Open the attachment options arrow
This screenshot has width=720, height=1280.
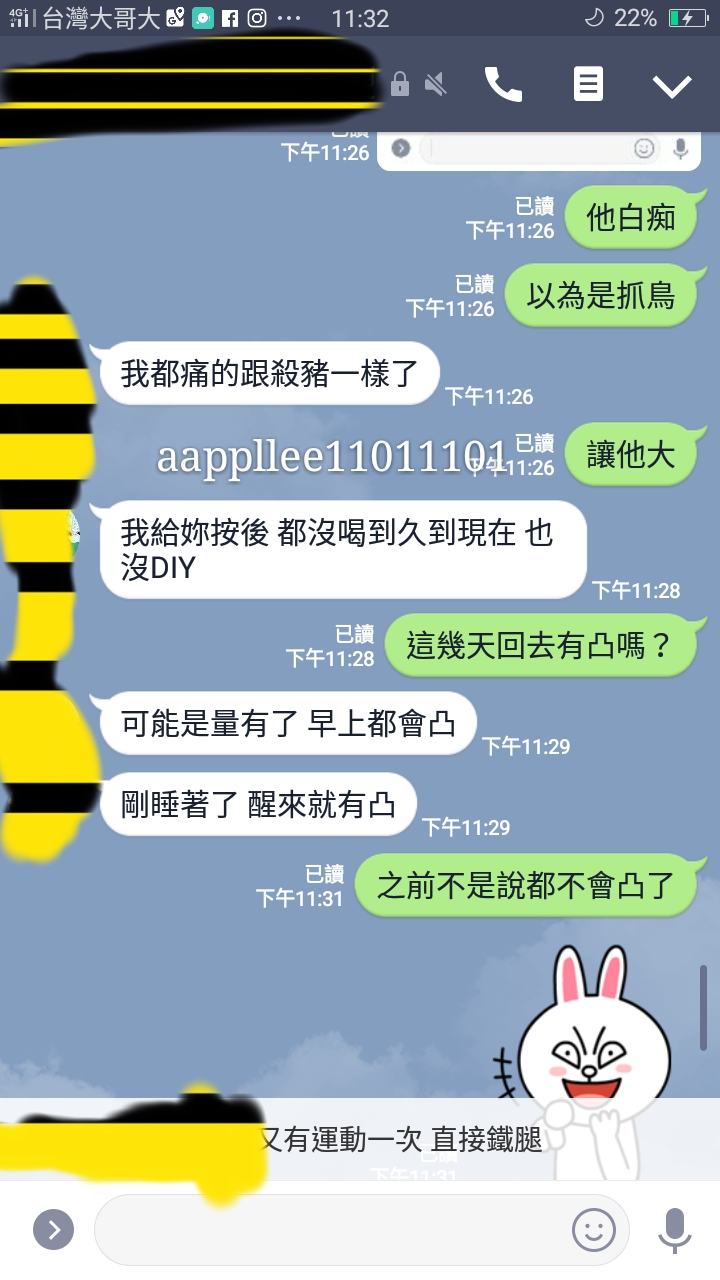(54, 1229)
